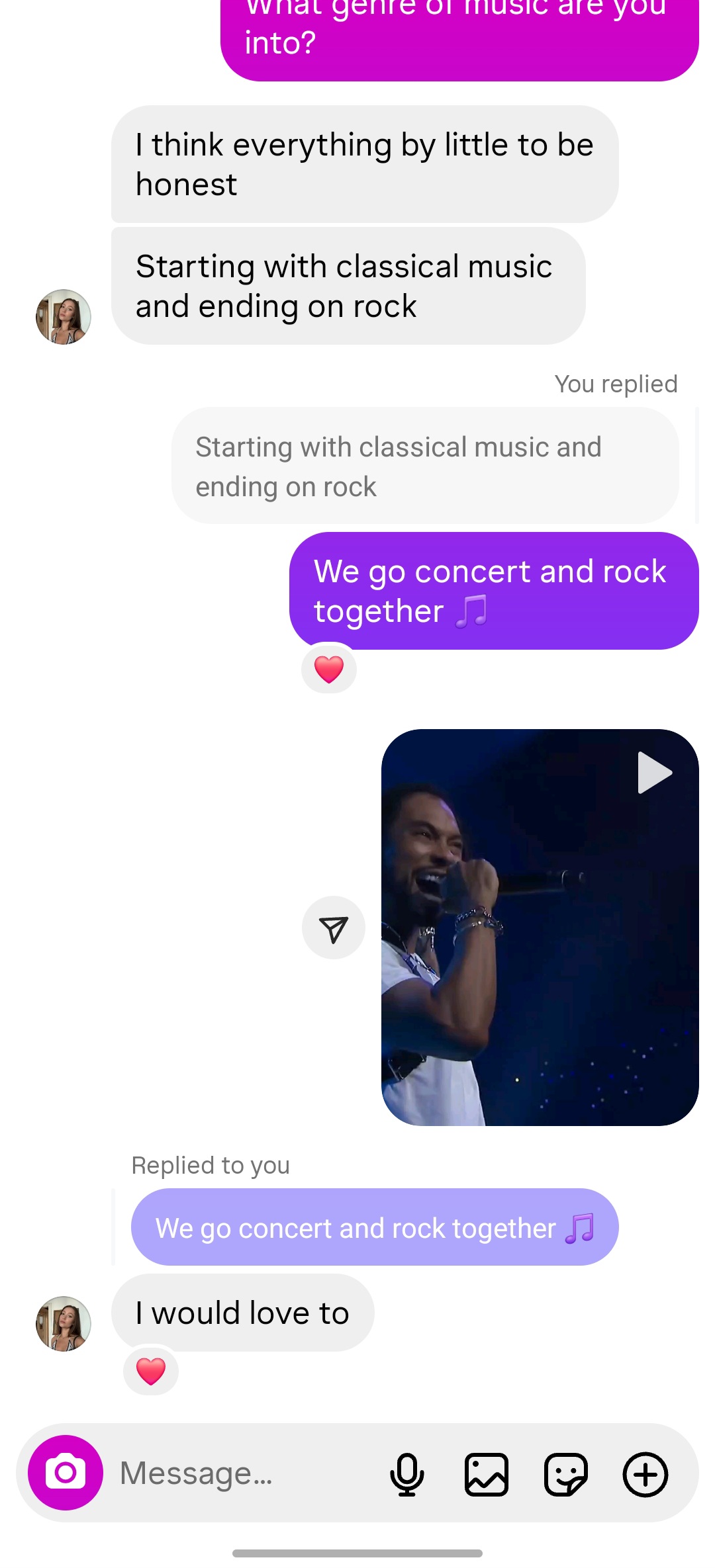
Task: Open the photo gallery picker
Action: (487, 1474)
